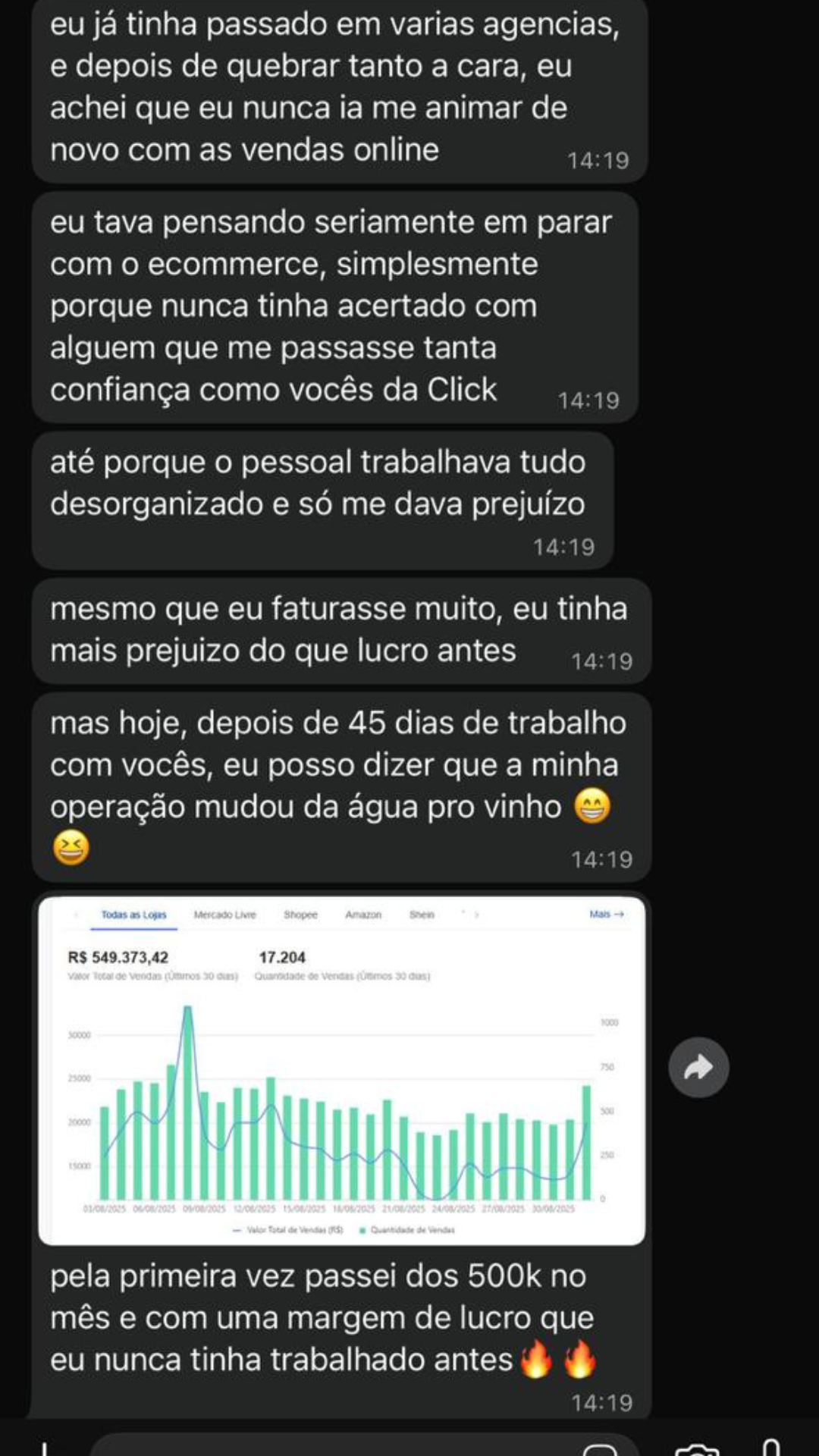
Task: Open additional options via Mais arrow
Action: coord(607,915)
